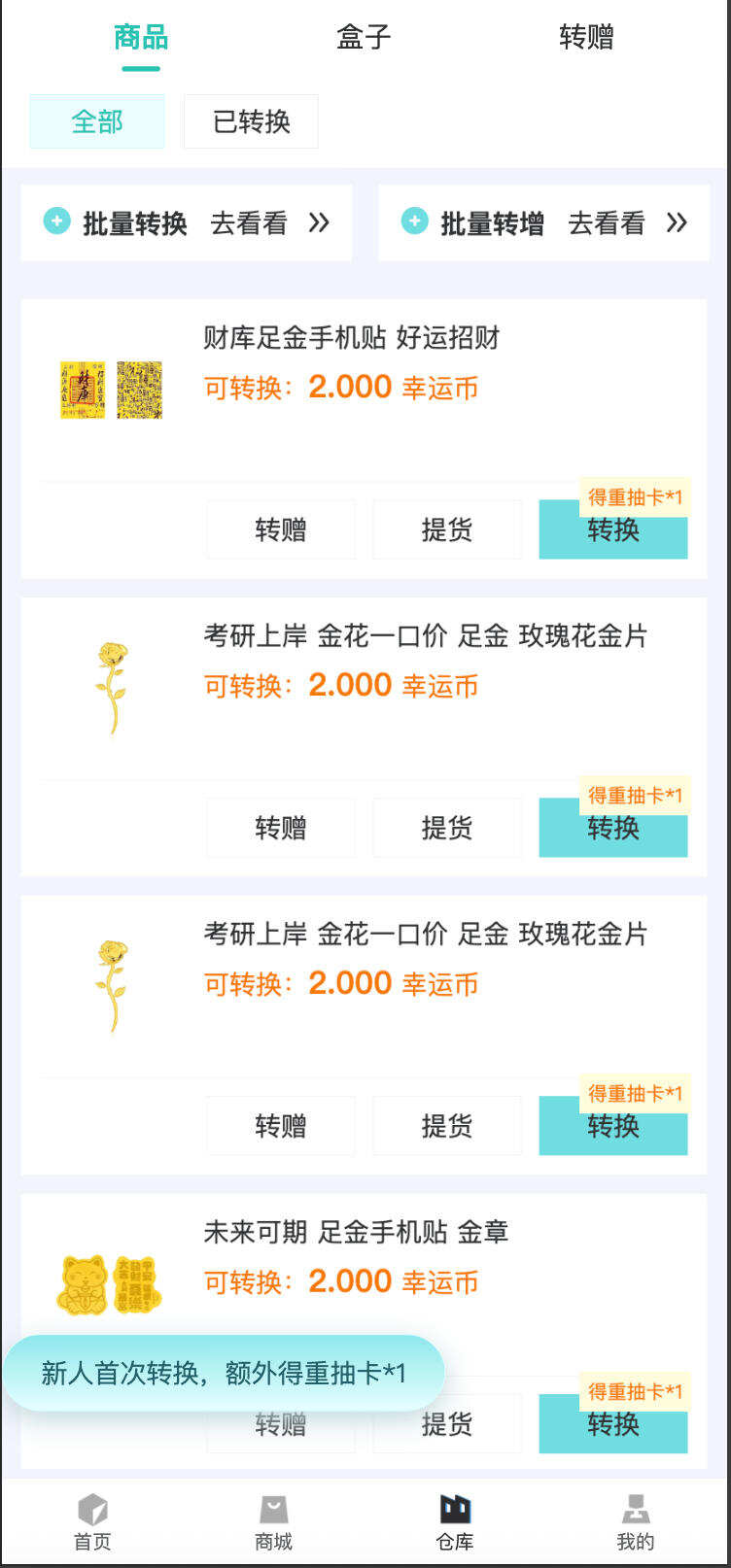This screenshot has width=731, height=1568.
Task: Click the plus icon beside 批量转增
Action: 414,222
